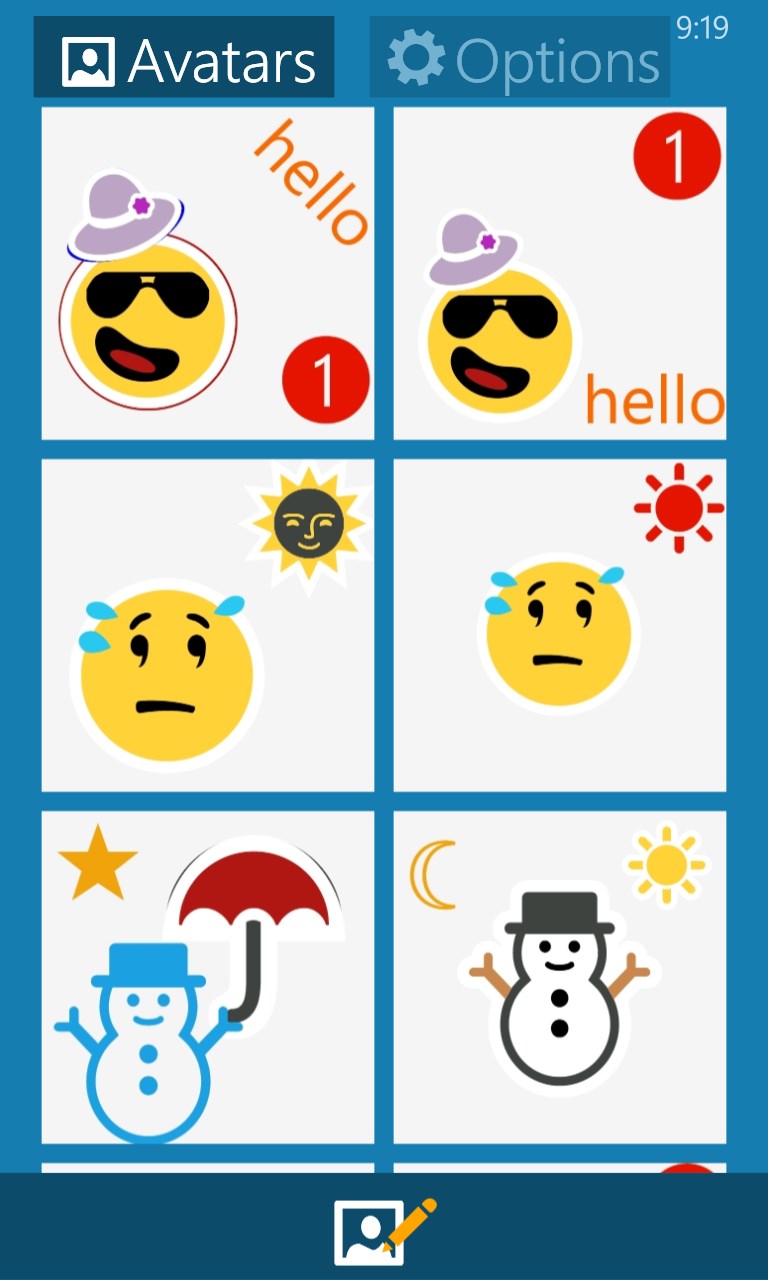
Task: Choose sweating face with red sun avatar
Action: pos(560,625)
